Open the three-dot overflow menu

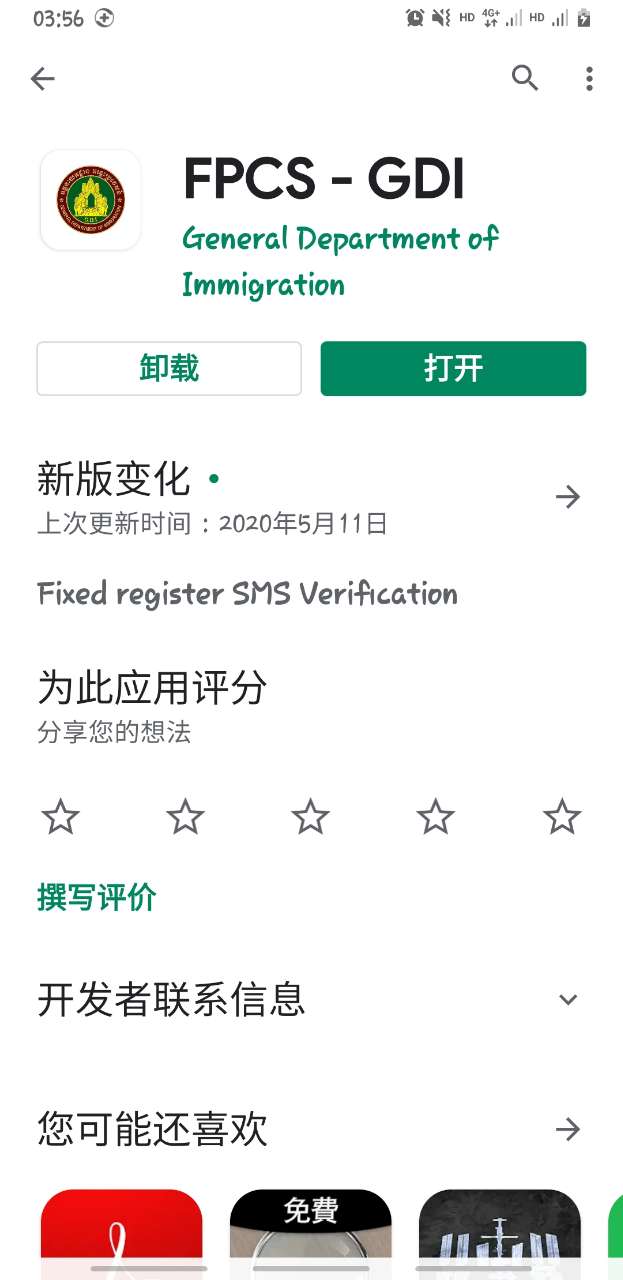(x=589, y=78)
